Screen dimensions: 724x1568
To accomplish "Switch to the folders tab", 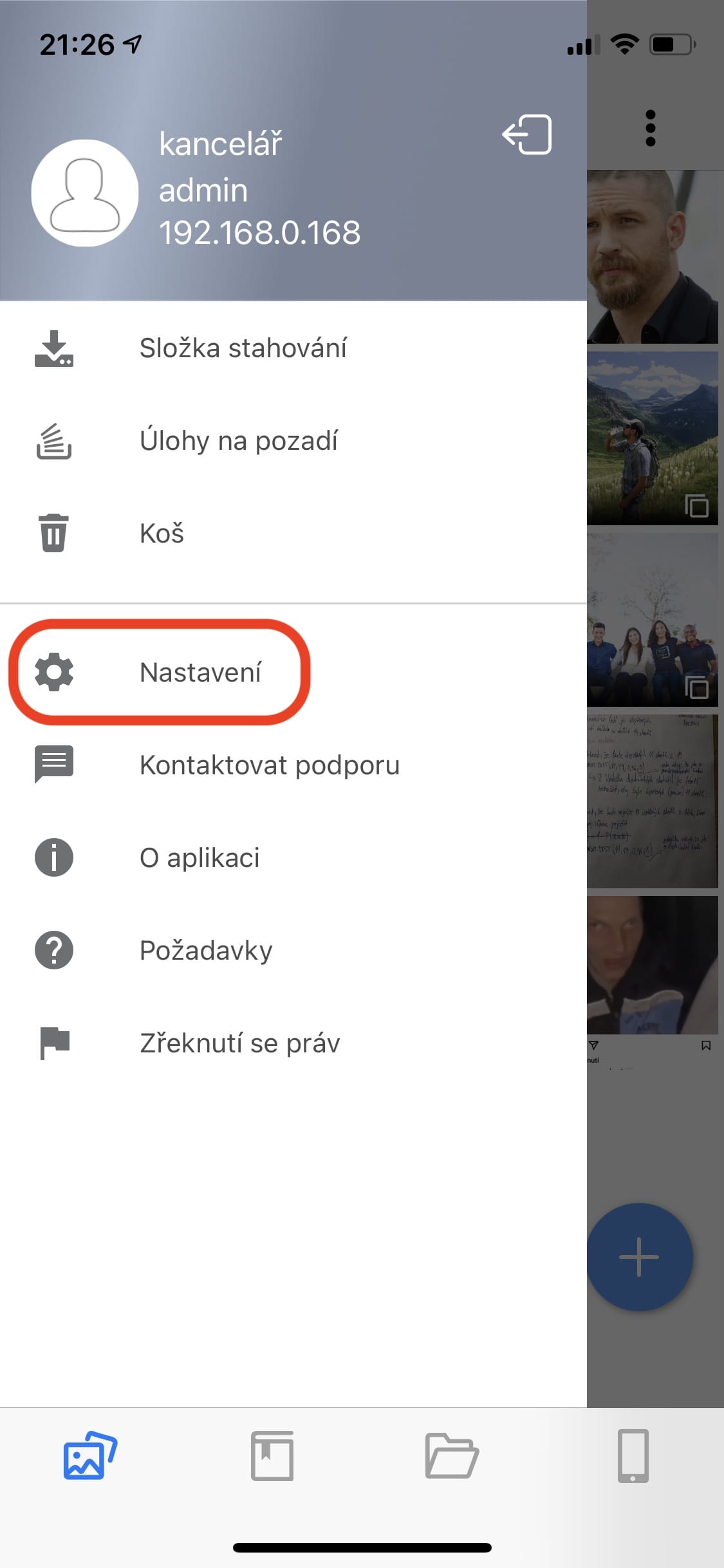I will (x=452, y=1455).
